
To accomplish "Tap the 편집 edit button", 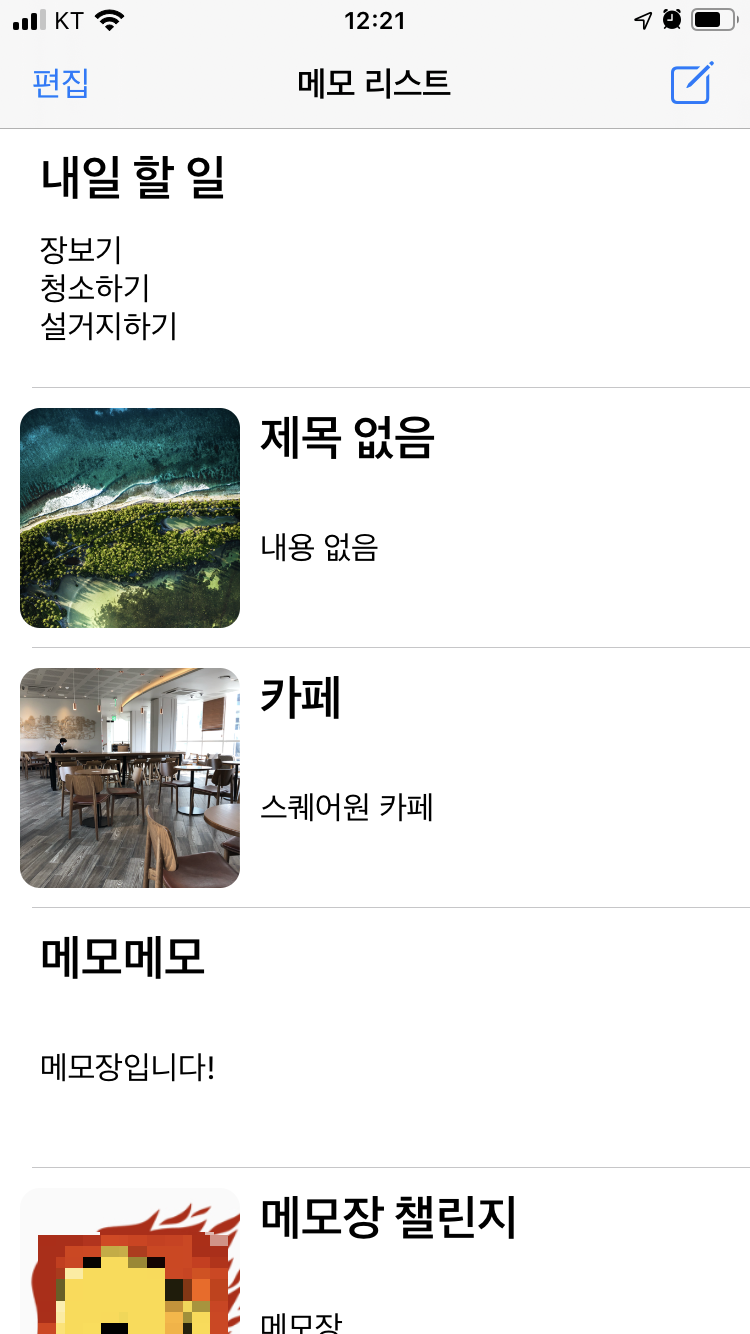I will coord(61,83).
